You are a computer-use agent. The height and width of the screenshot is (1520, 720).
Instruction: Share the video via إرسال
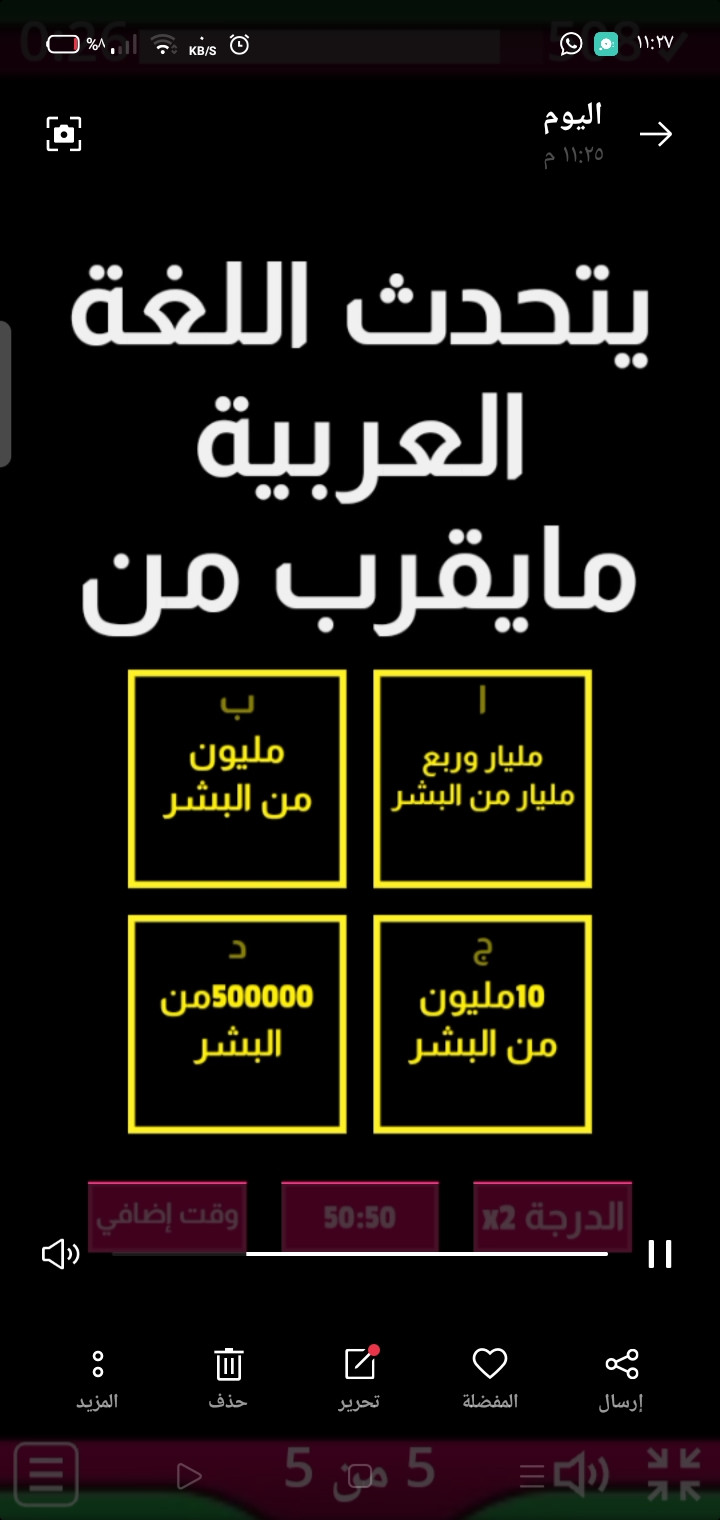tap(621, 1378)
